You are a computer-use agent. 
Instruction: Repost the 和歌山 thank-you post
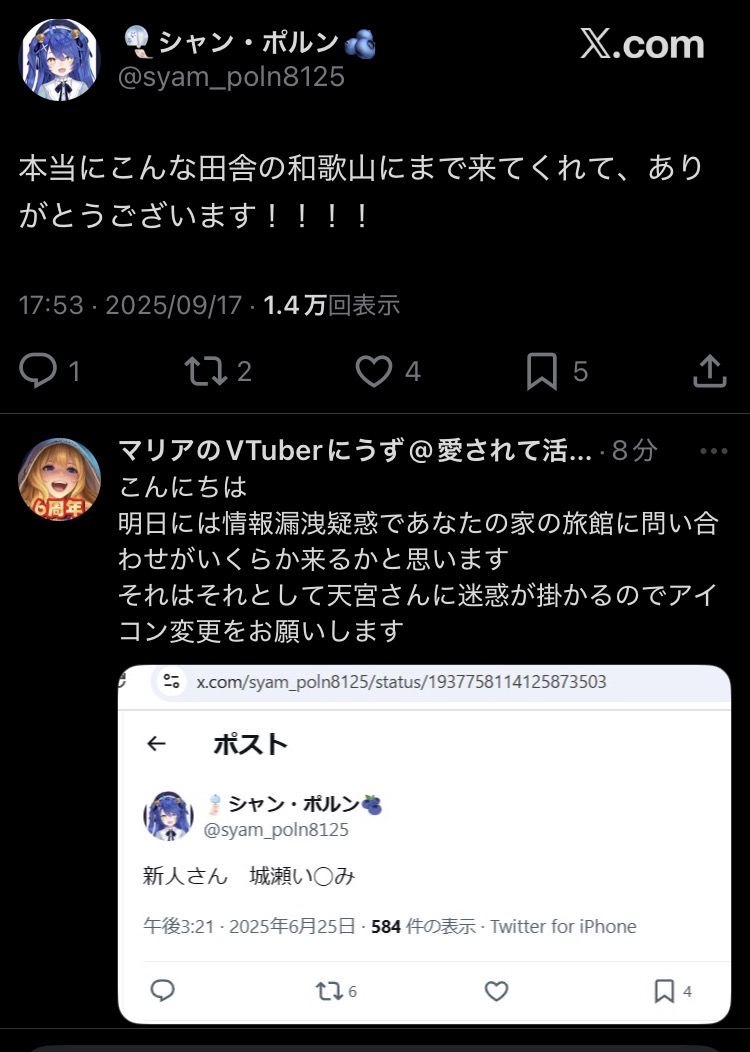click(204, 372)
